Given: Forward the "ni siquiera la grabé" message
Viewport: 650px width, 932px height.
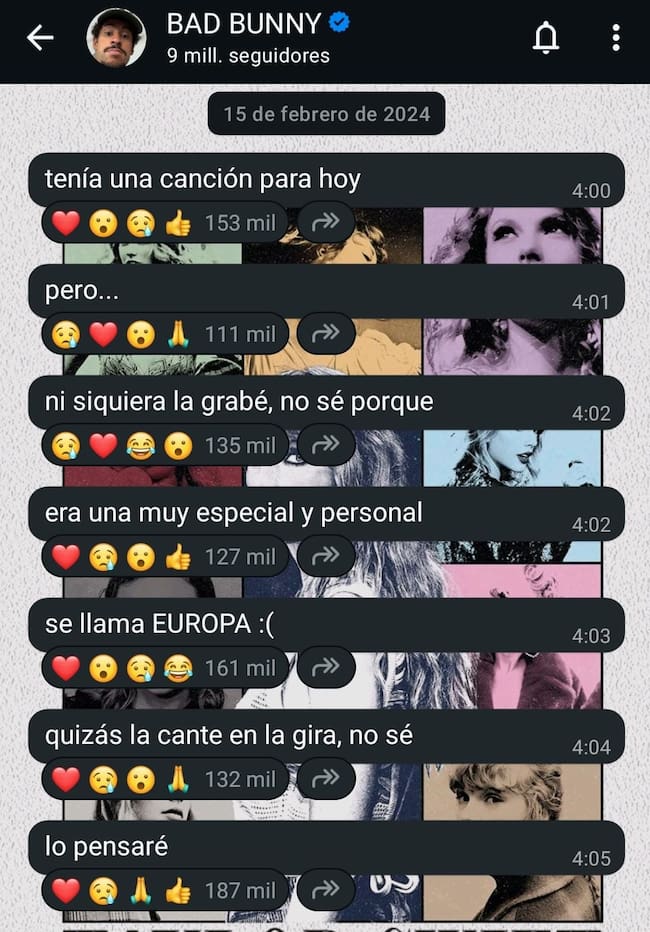Looking at the screenshot, I should tap(326, 445).
